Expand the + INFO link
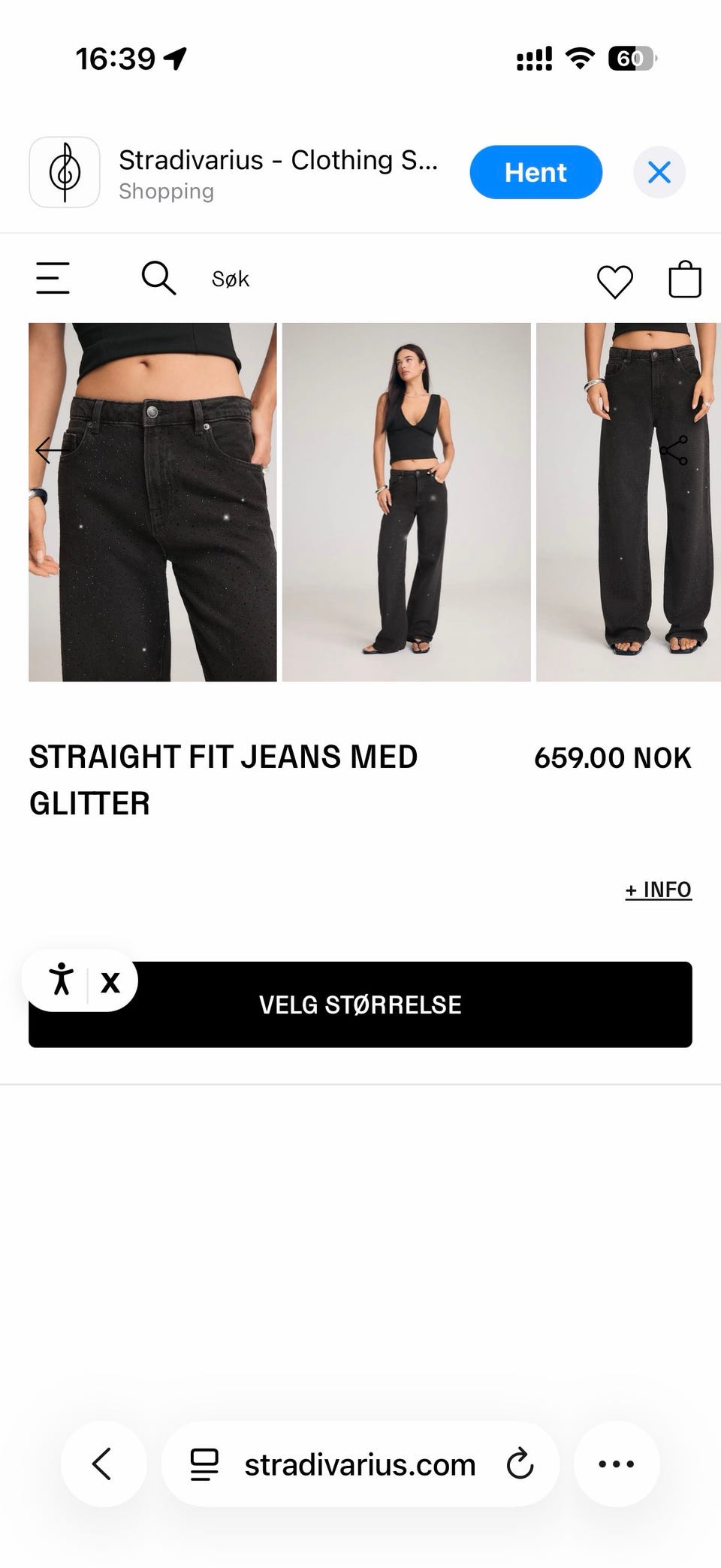 (658, 890)
